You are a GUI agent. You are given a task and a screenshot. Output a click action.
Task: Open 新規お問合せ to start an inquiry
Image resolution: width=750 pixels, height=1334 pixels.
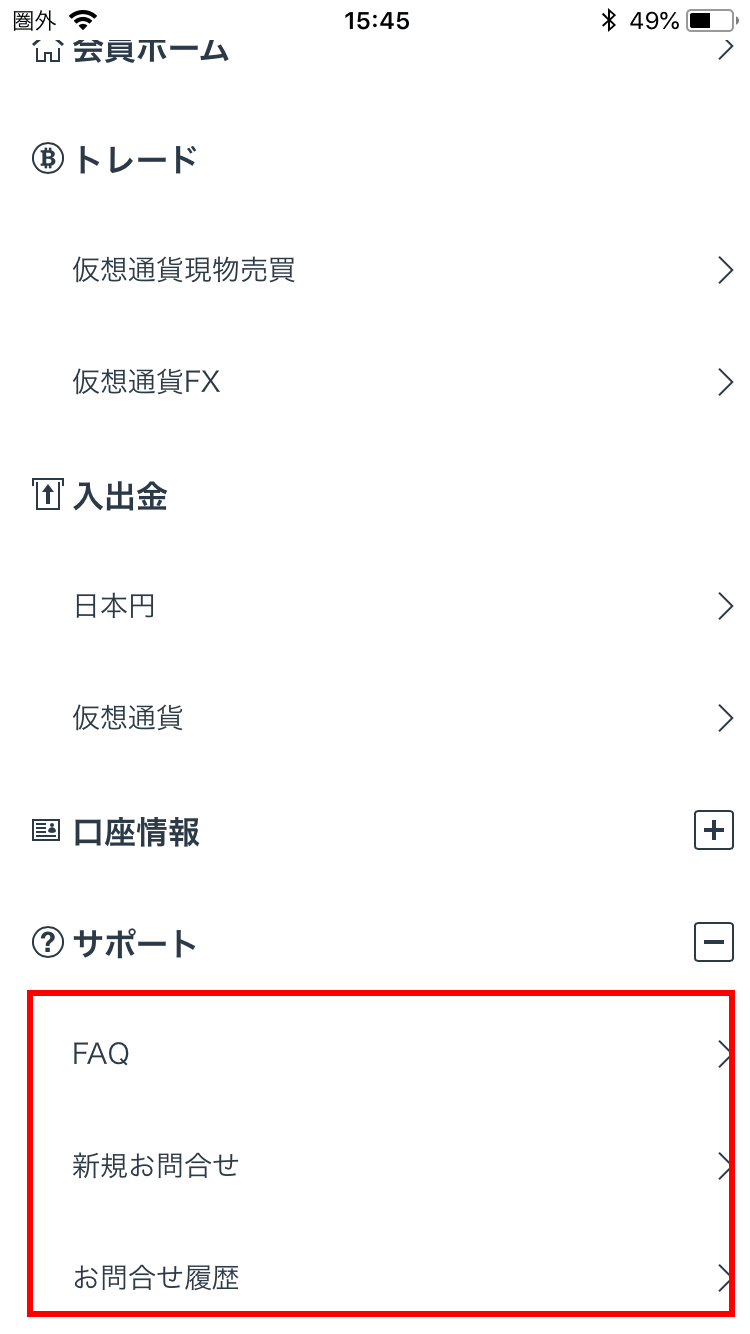pos(375,1166)
